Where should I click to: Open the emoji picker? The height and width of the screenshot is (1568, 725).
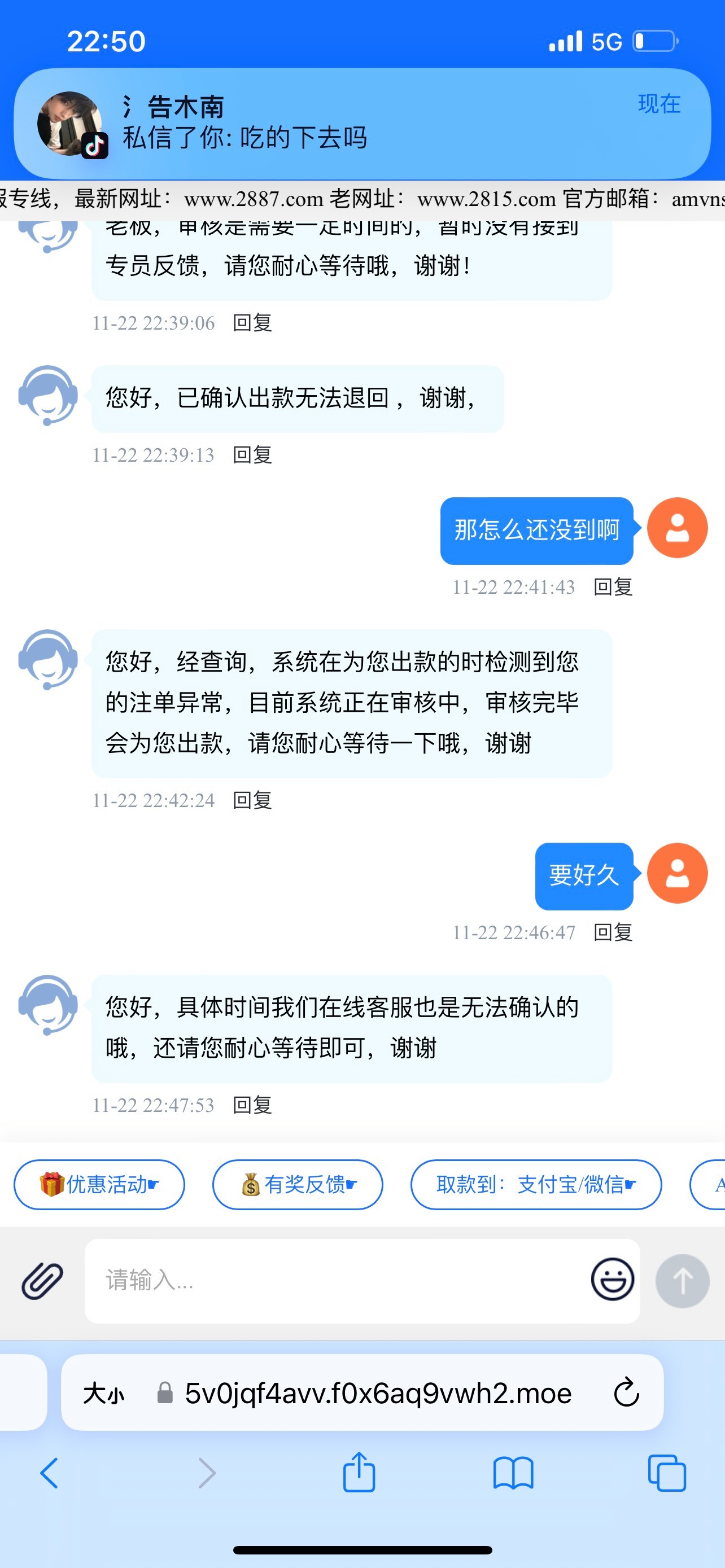click(612, 1280)
